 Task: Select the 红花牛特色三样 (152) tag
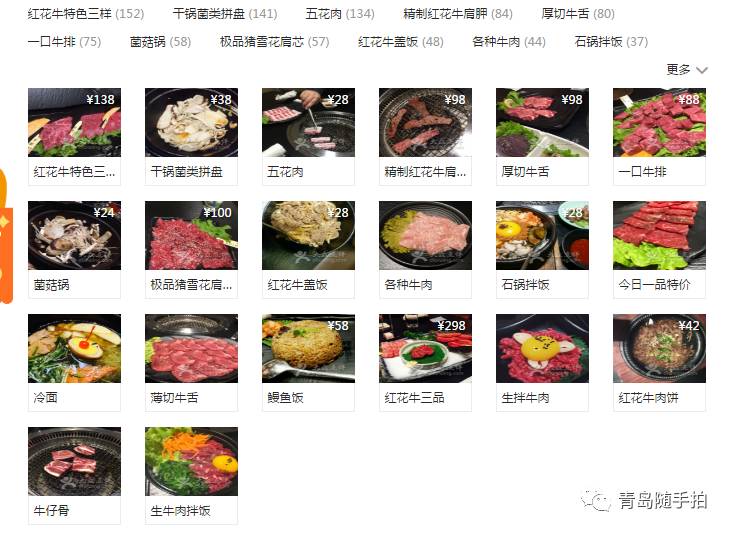point(86,14)
